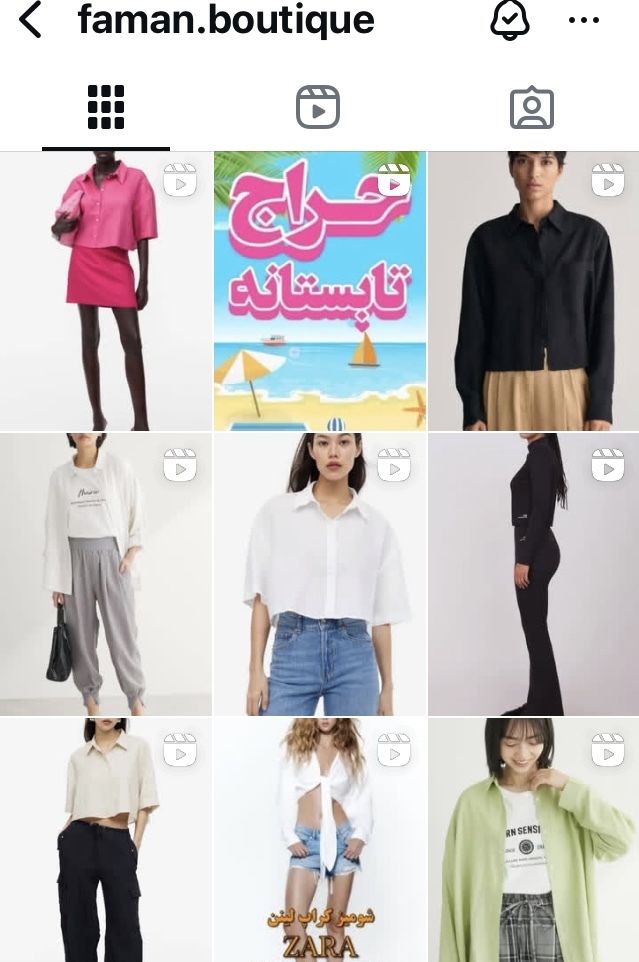Image resolution: width=639 pixels, height=962 pixels.
Task: Open the ZARA linen crop shirt reel
Action: click(319, 840)
